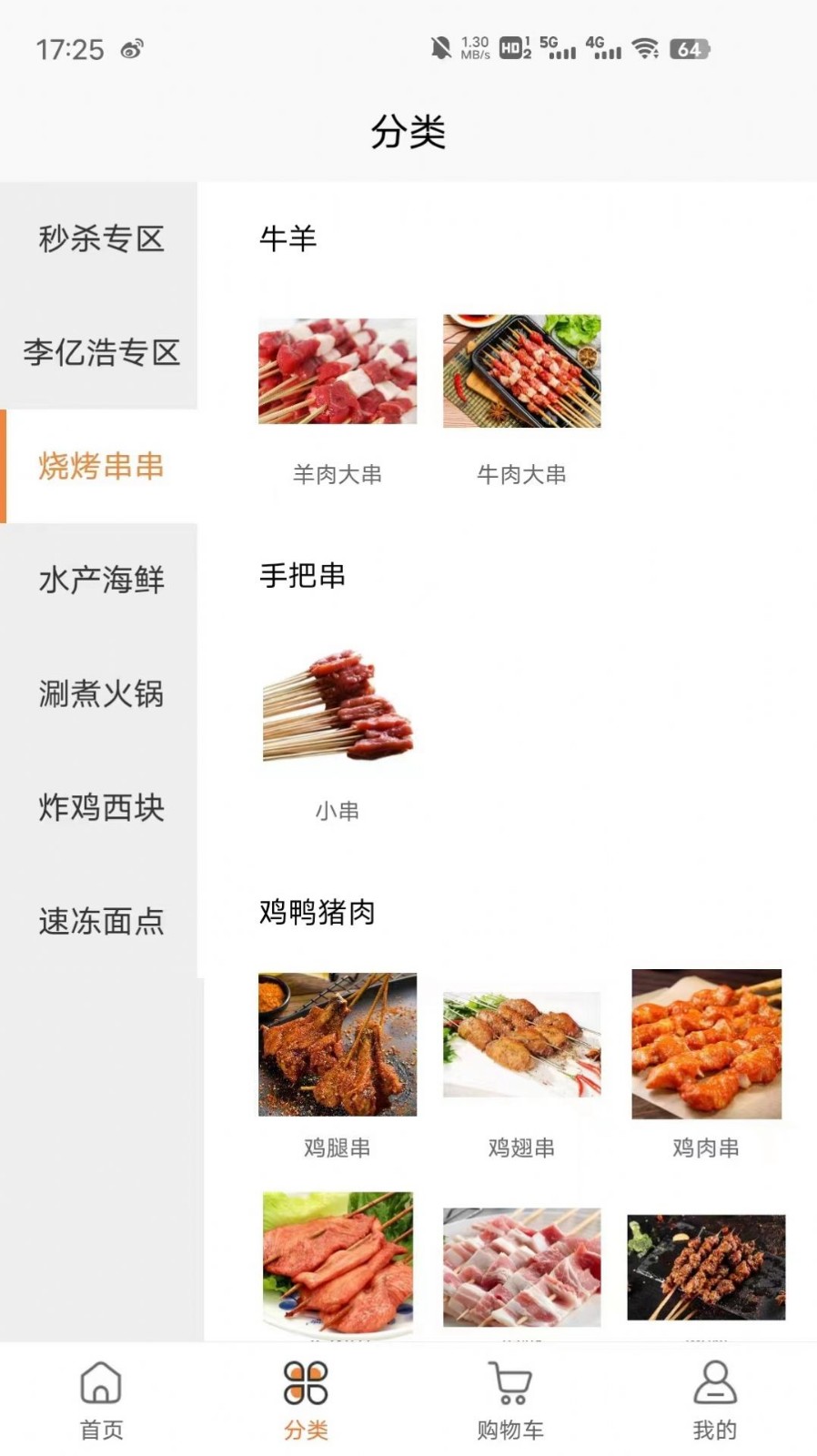Screen dimensions: 817x1456
Task: Tap the pork belly skewer image below 鸡翅串
Action: tap(521, 1265)
